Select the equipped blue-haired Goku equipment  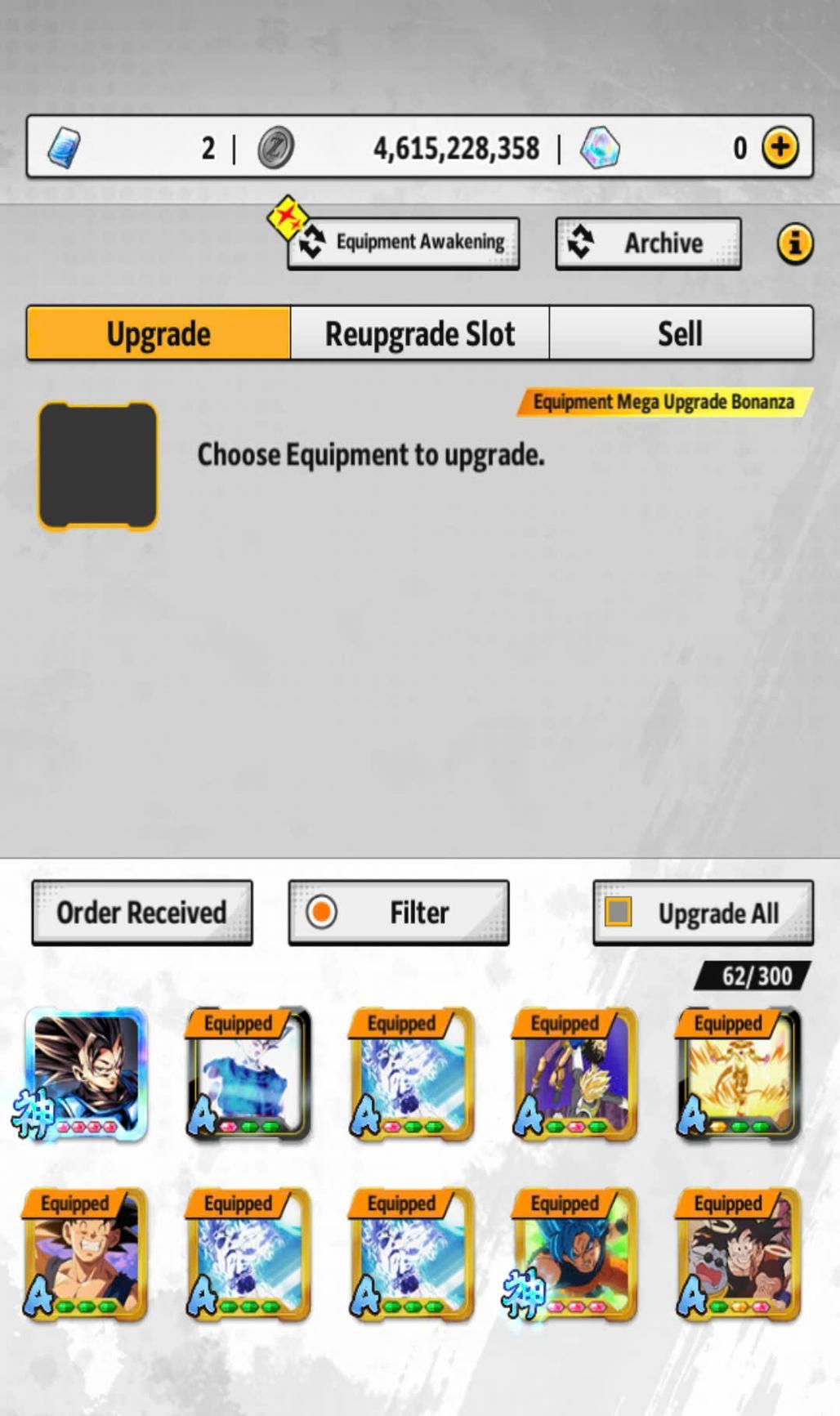pyautogui.click(x=574, y=1253)
